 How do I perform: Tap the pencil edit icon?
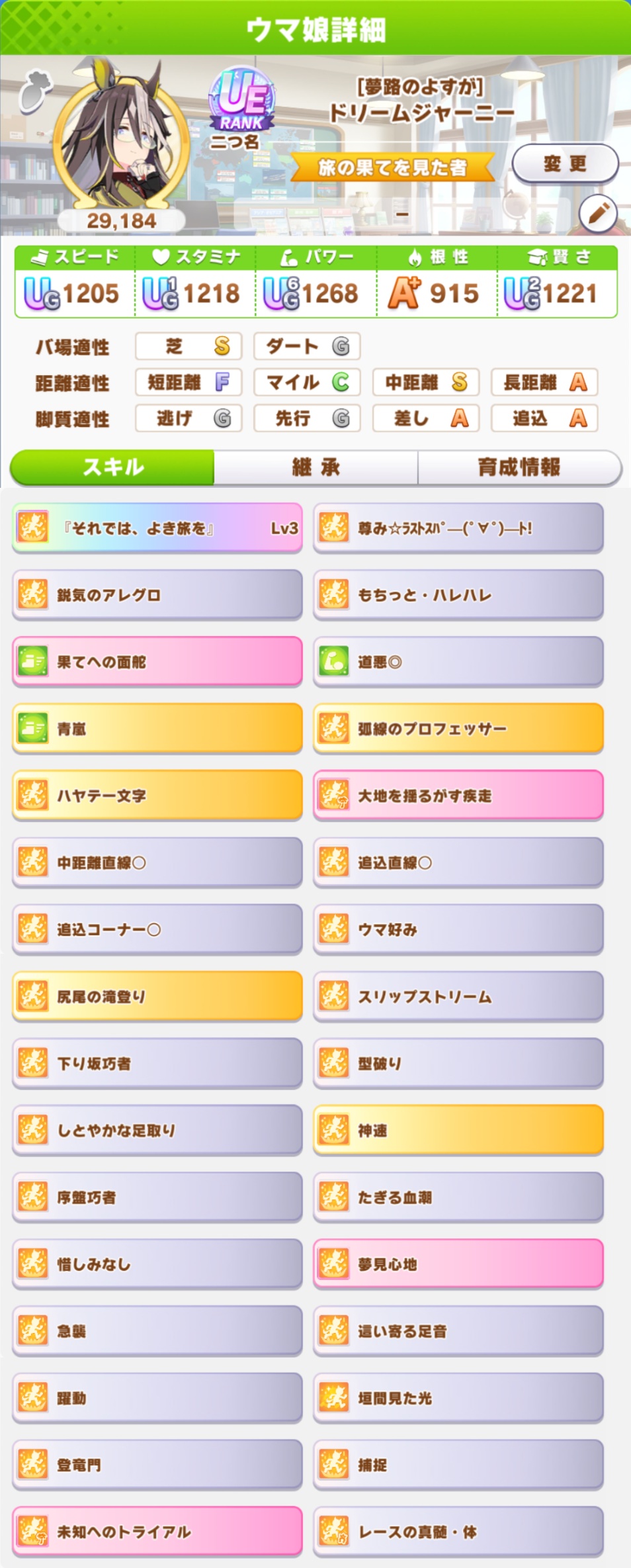coord(598,213)
